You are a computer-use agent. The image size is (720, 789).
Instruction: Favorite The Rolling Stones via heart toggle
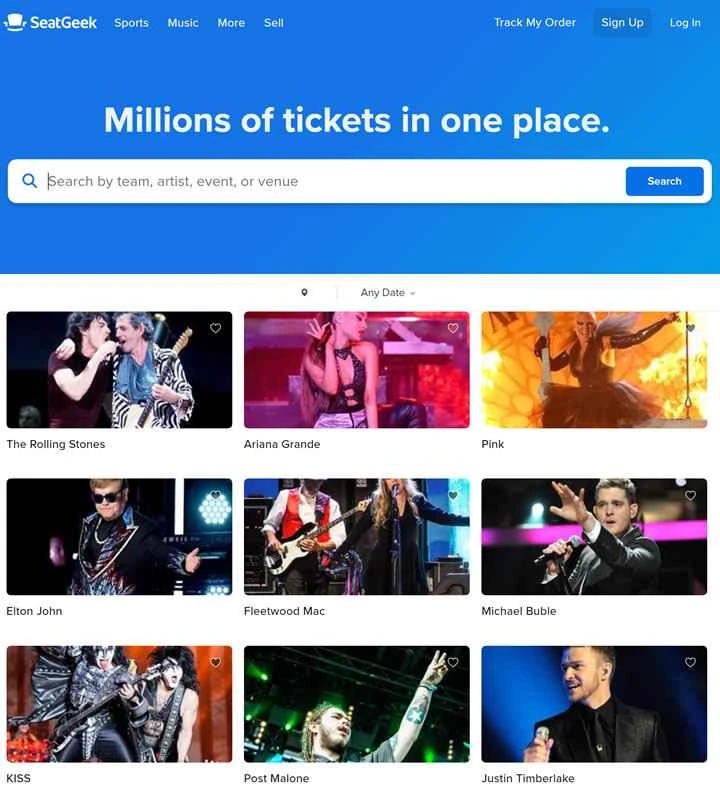215,328
